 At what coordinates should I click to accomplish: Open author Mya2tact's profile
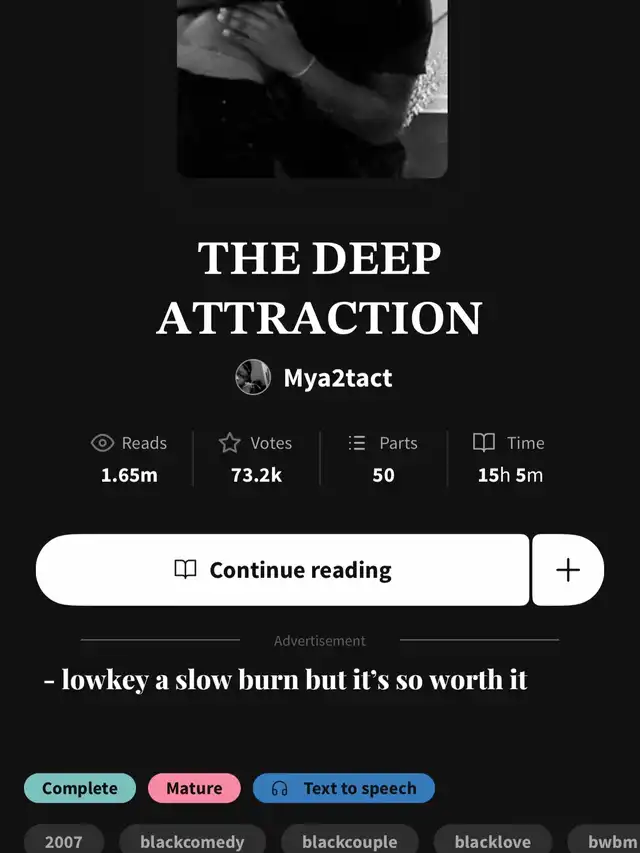(x=314, y=378)
